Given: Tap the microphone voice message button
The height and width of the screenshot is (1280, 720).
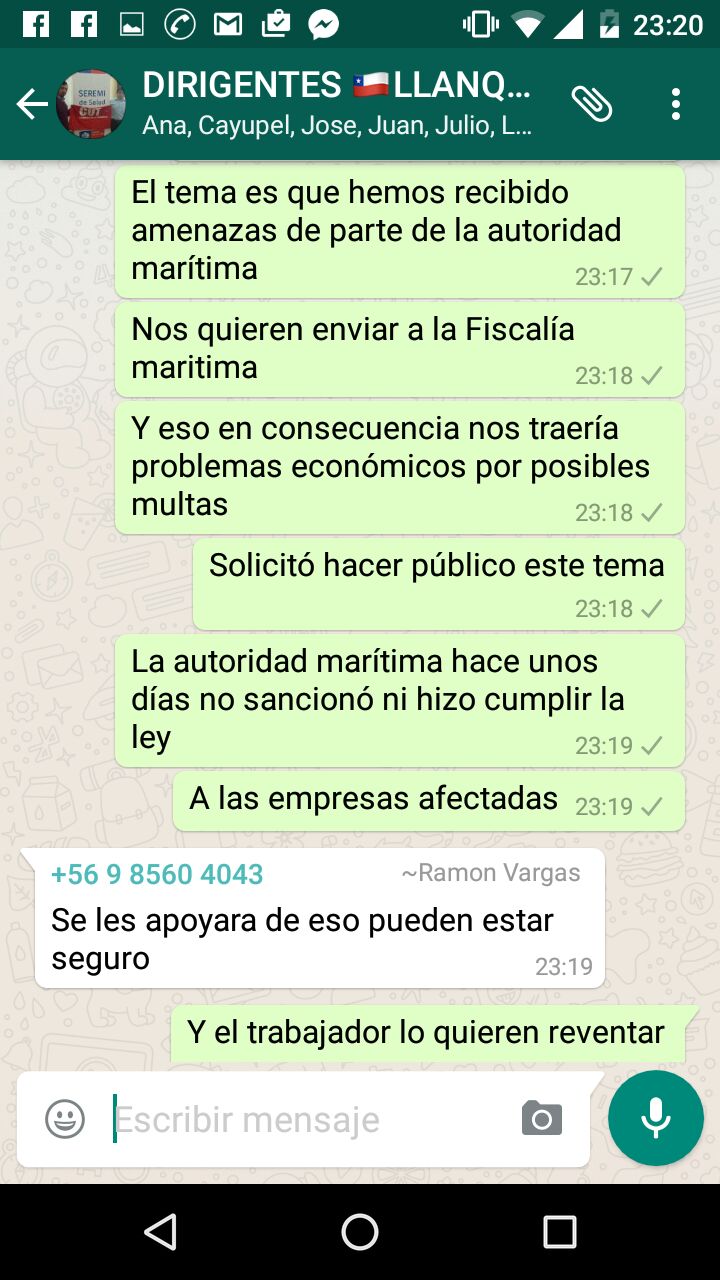Looking at the screenshot, I should coord(656,1118).
